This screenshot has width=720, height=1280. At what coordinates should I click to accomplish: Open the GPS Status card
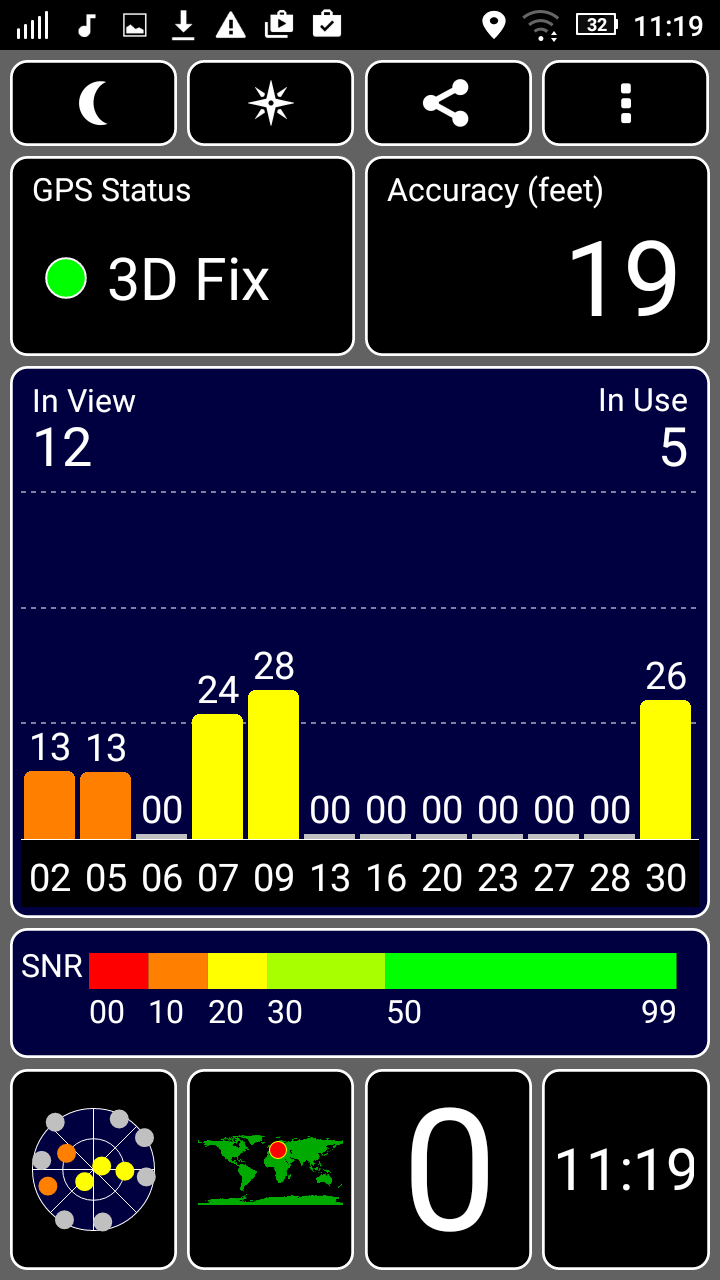click(182, 256)
